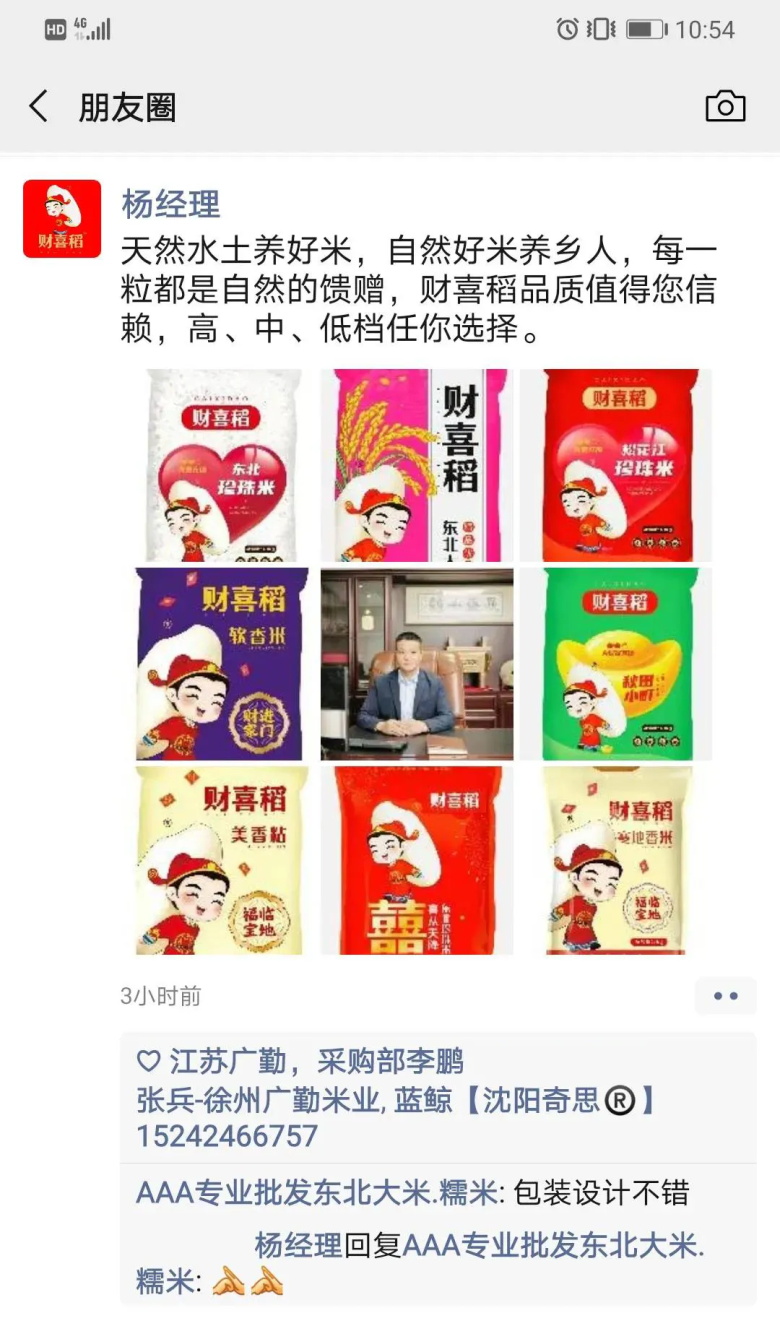This screenshot has width=780, height=1326.
Task: Tap 杨经理's name in the reply comment
Action: pos(298,1246)
